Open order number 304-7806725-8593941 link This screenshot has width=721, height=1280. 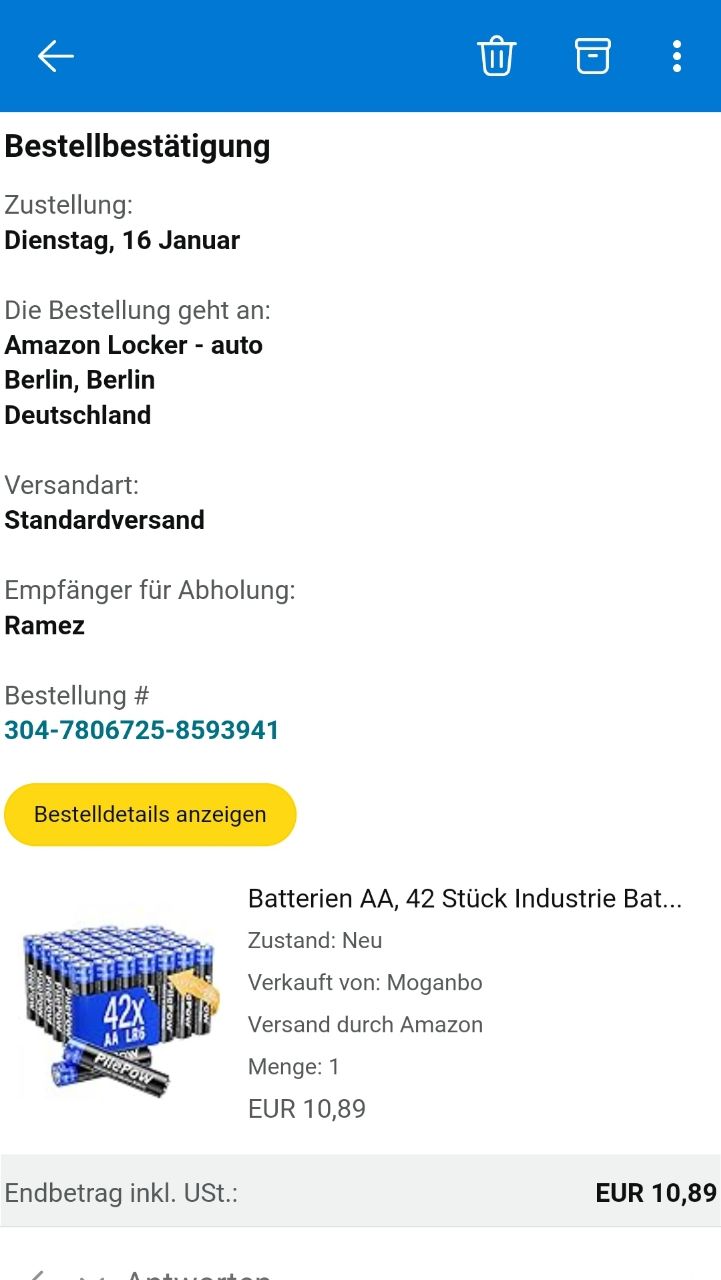142,730
